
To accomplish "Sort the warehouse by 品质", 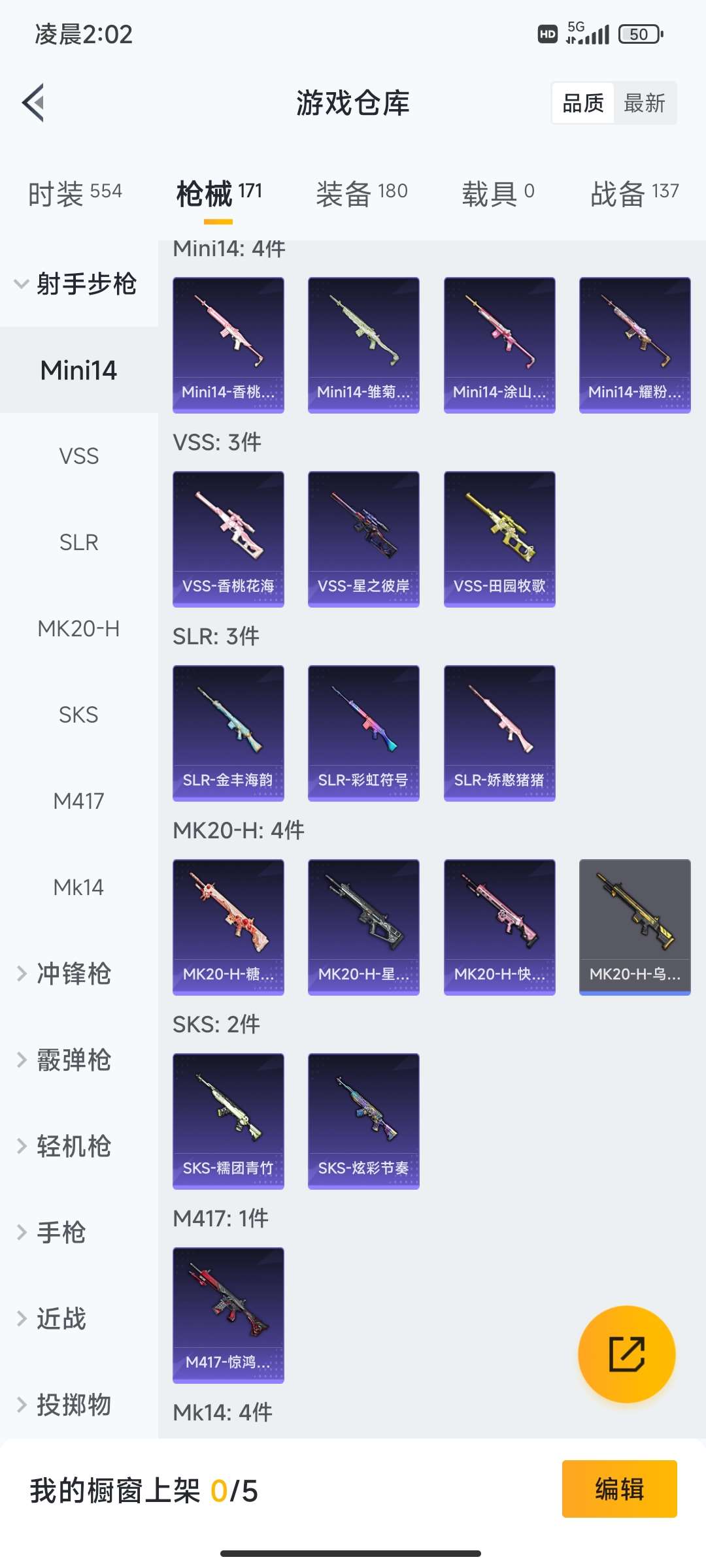I will point(583,103).
